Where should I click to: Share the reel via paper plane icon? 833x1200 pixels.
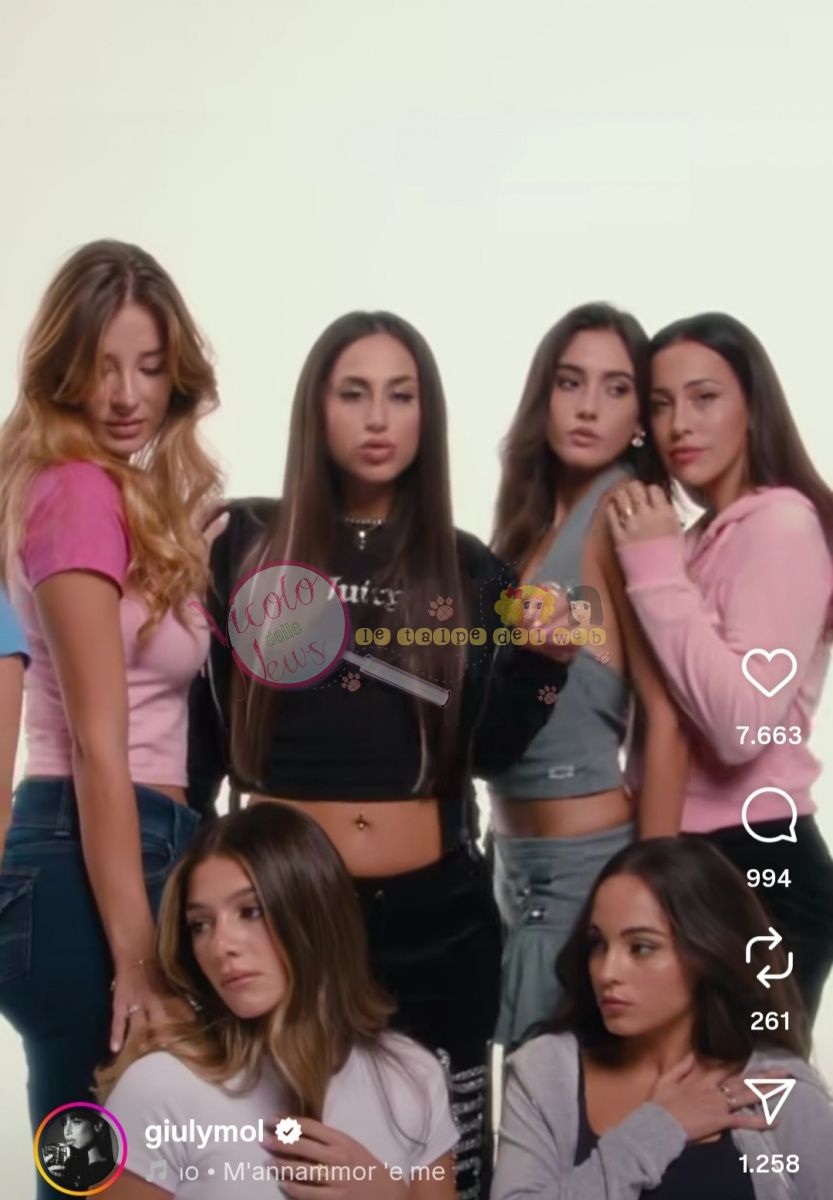(768, 1100)
